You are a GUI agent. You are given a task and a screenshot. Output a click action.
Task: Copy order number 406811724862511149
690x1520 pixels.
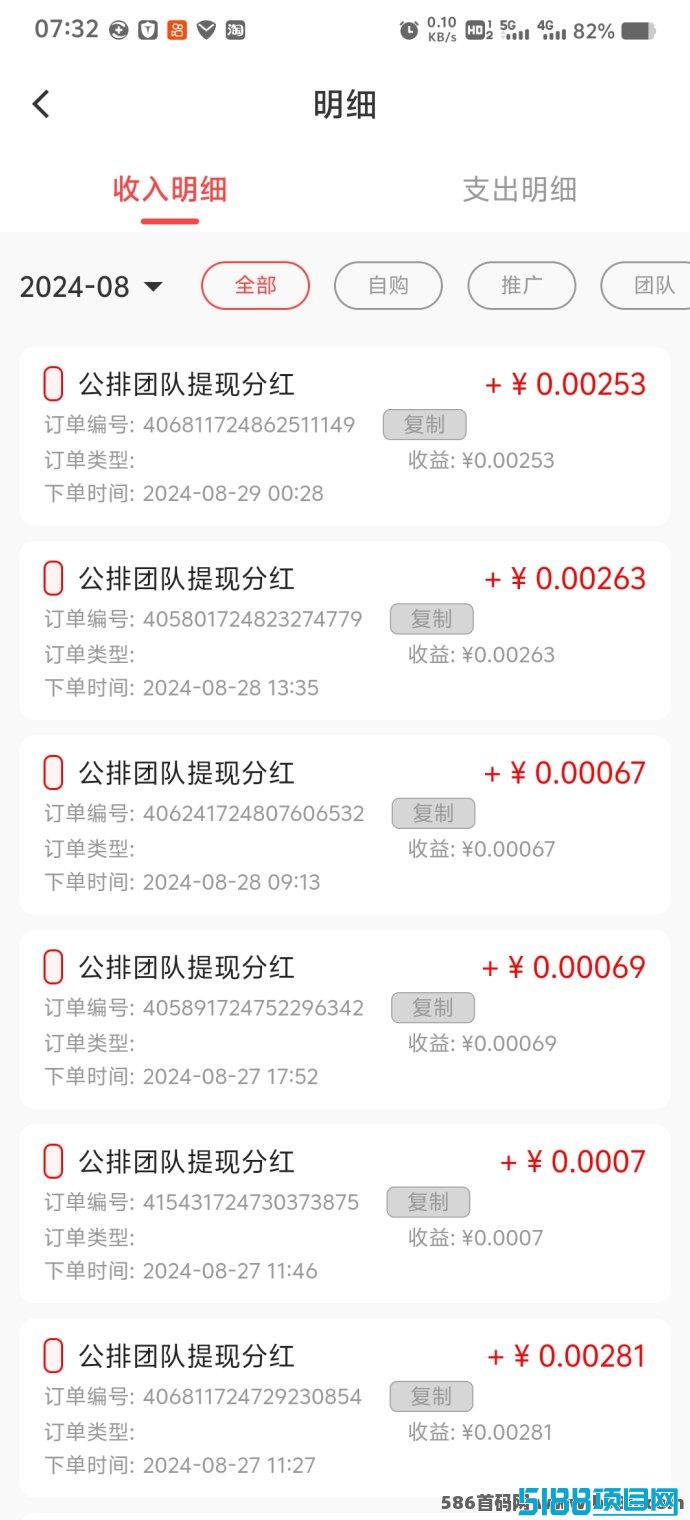click(425, 425)
